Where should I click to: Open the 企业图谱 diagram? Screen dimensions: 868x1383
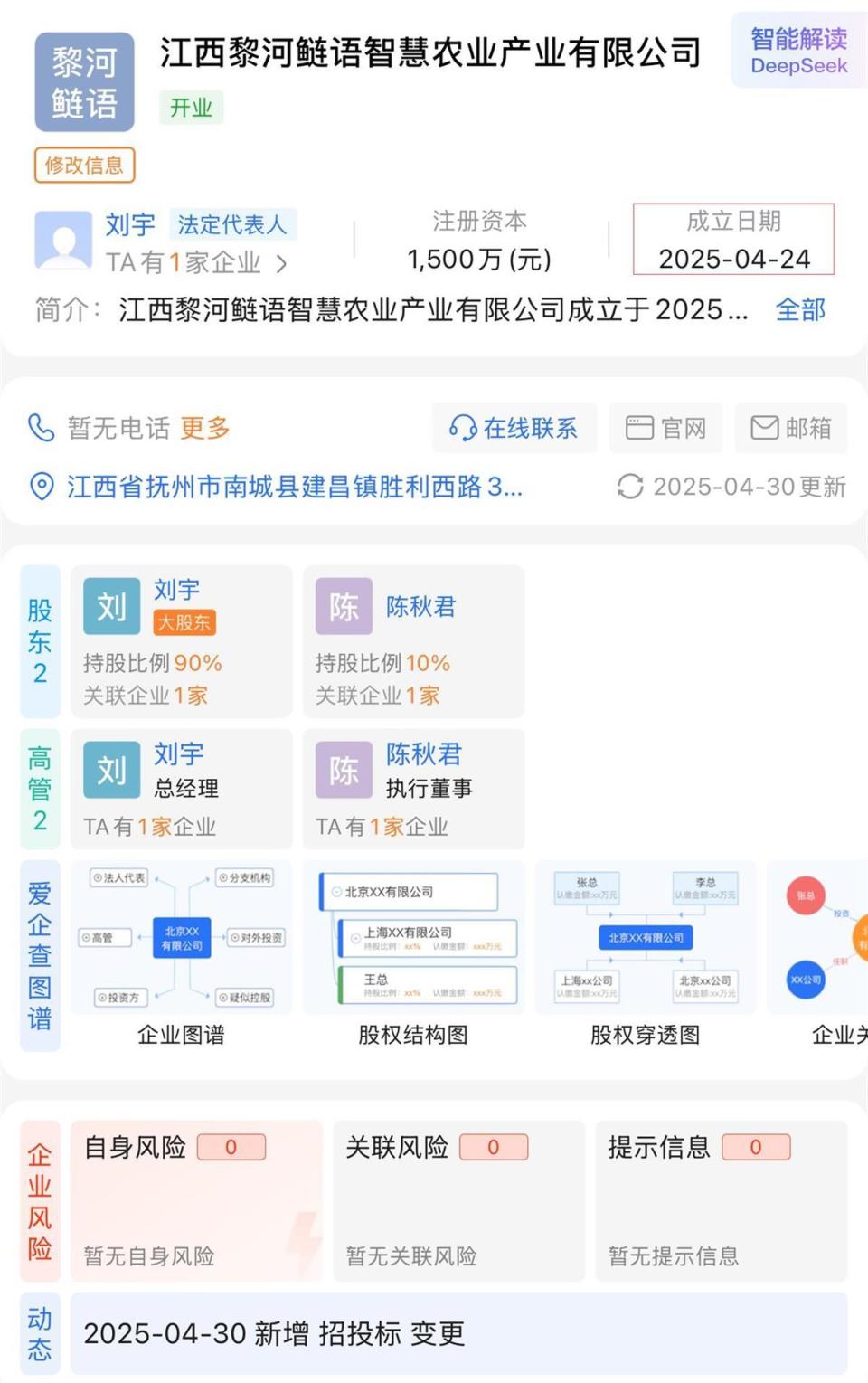(x=181, y=938)
